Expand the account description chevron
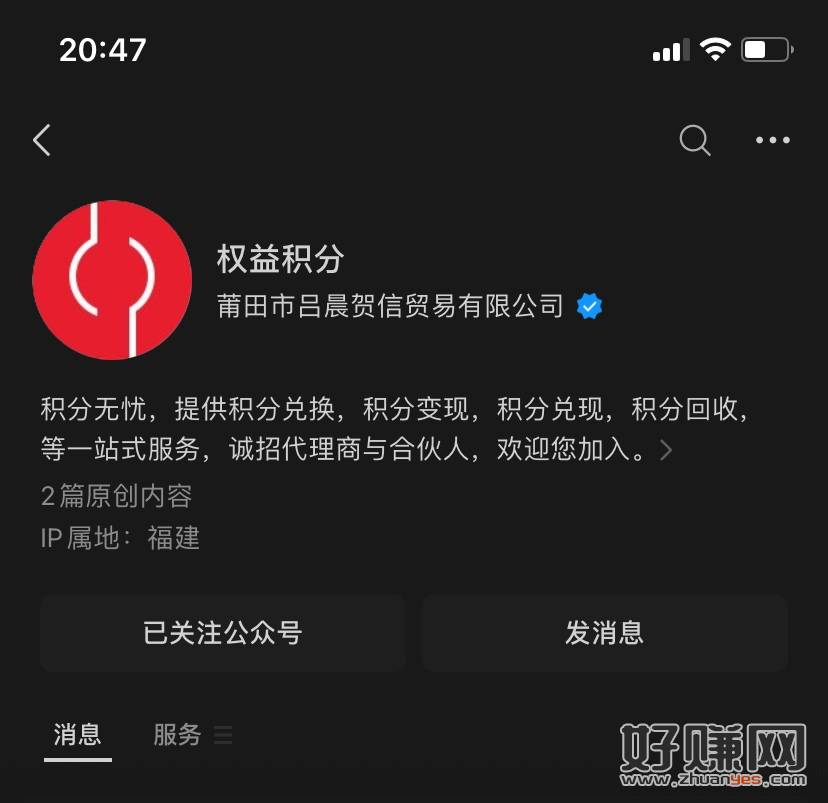The width and height of the screenshot is (828, 803). 667,451
